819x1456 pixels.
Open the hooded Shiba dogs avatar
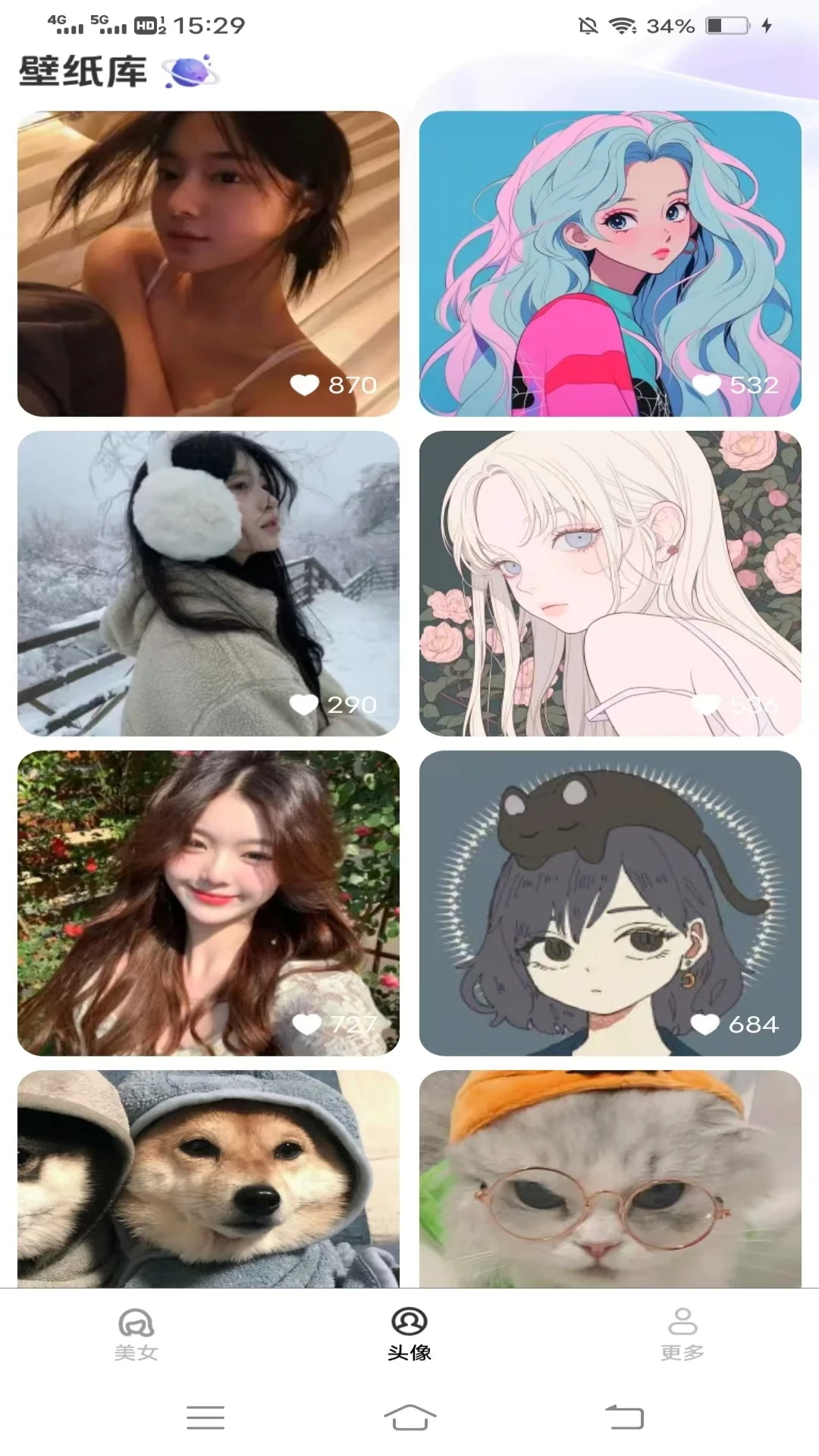tap(208, 1179)
